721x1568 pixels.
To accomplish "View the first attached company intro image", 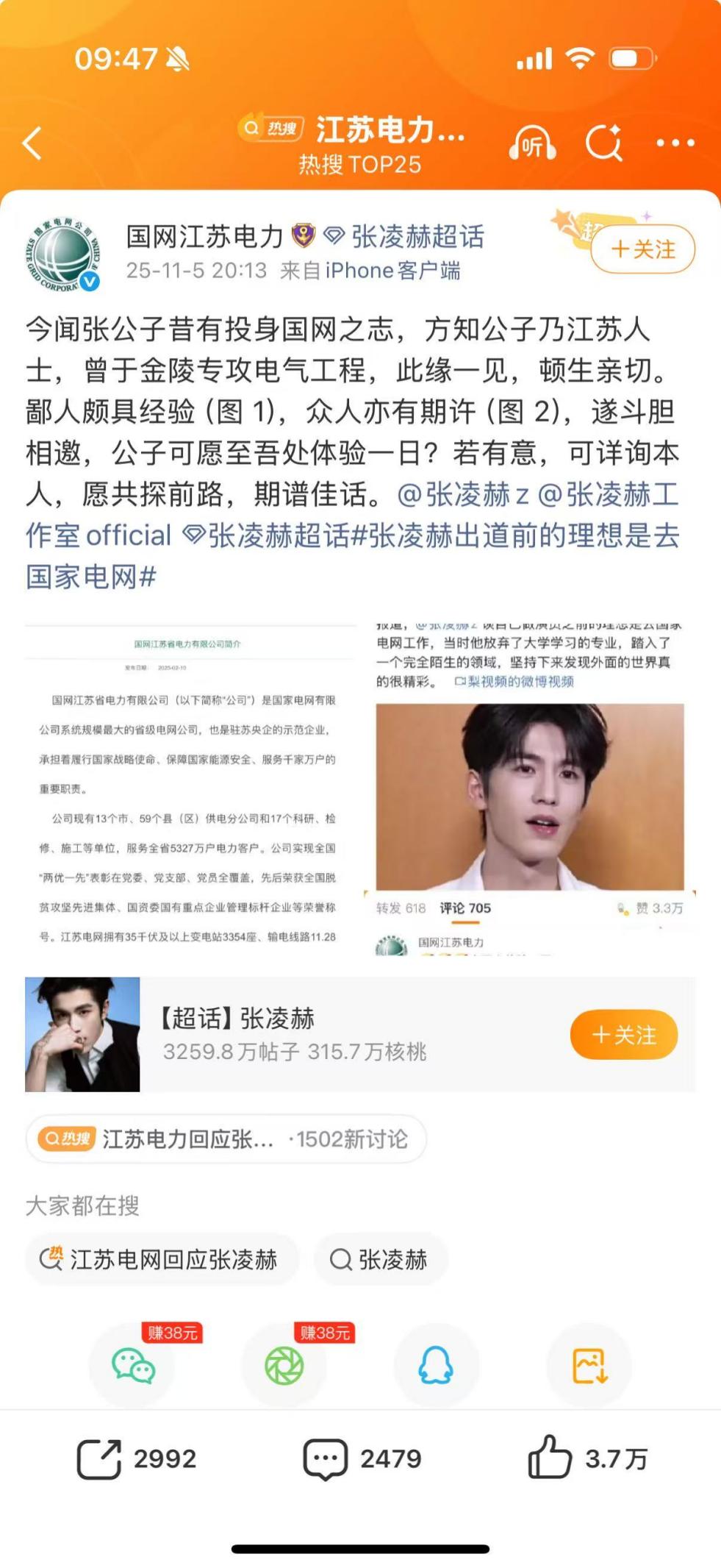I will (187, 791).
